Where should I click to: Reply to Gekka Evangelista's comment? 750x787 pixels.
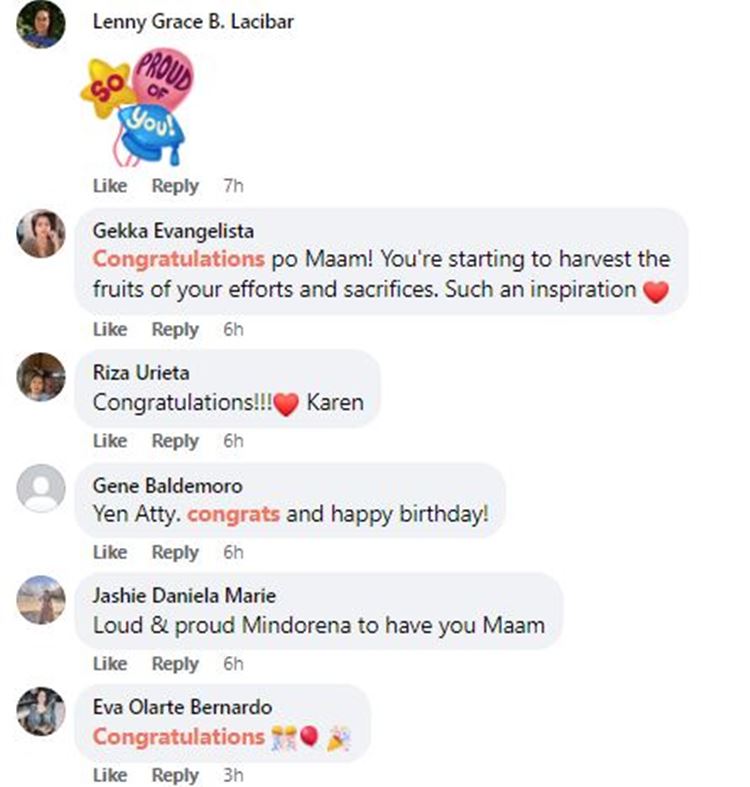(x=175, y=329)
